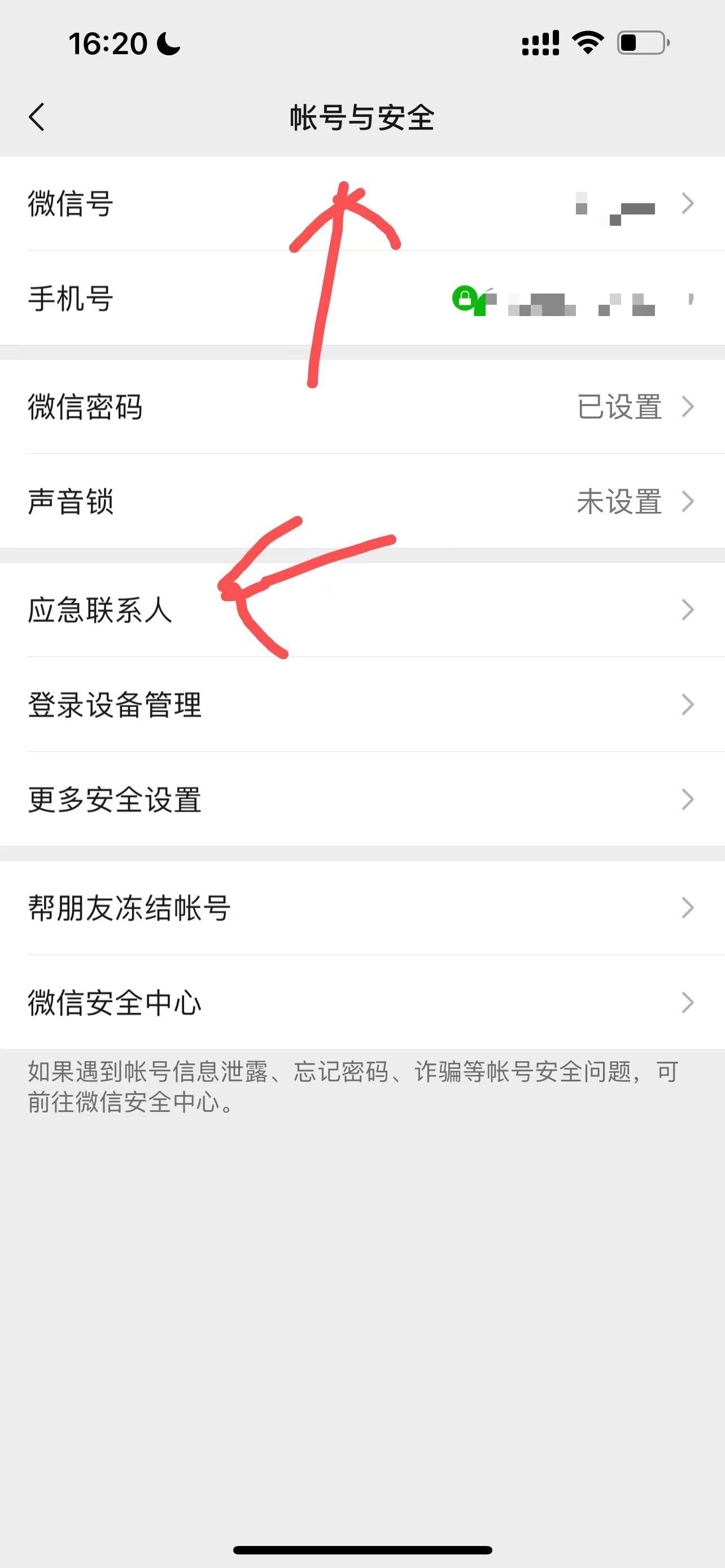Select 帮朋友冻结帐号
725x1568 pixels.
pyautogui.click(x=362, y=908)
